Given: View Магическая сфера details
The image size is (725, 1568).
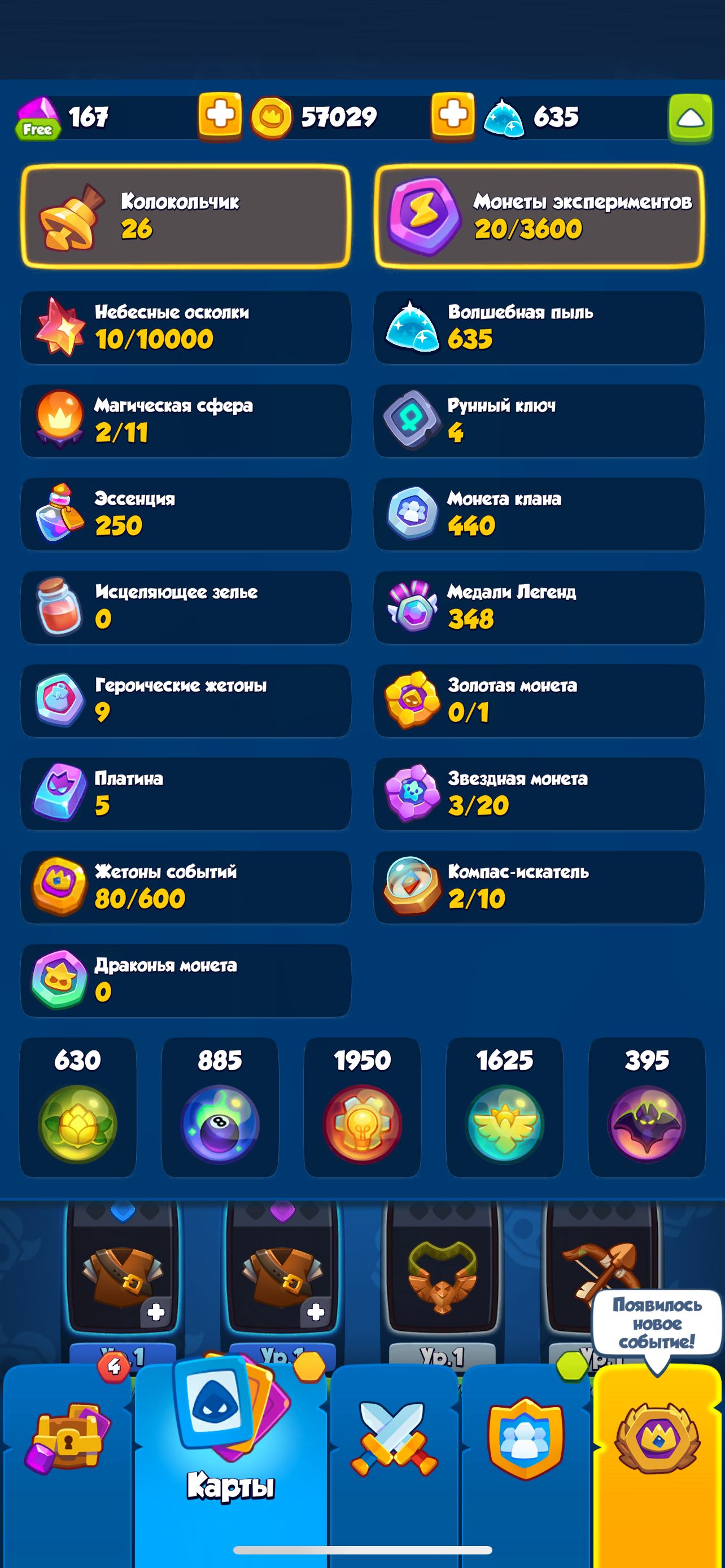Looking at the screenshot, I should 186,421.
